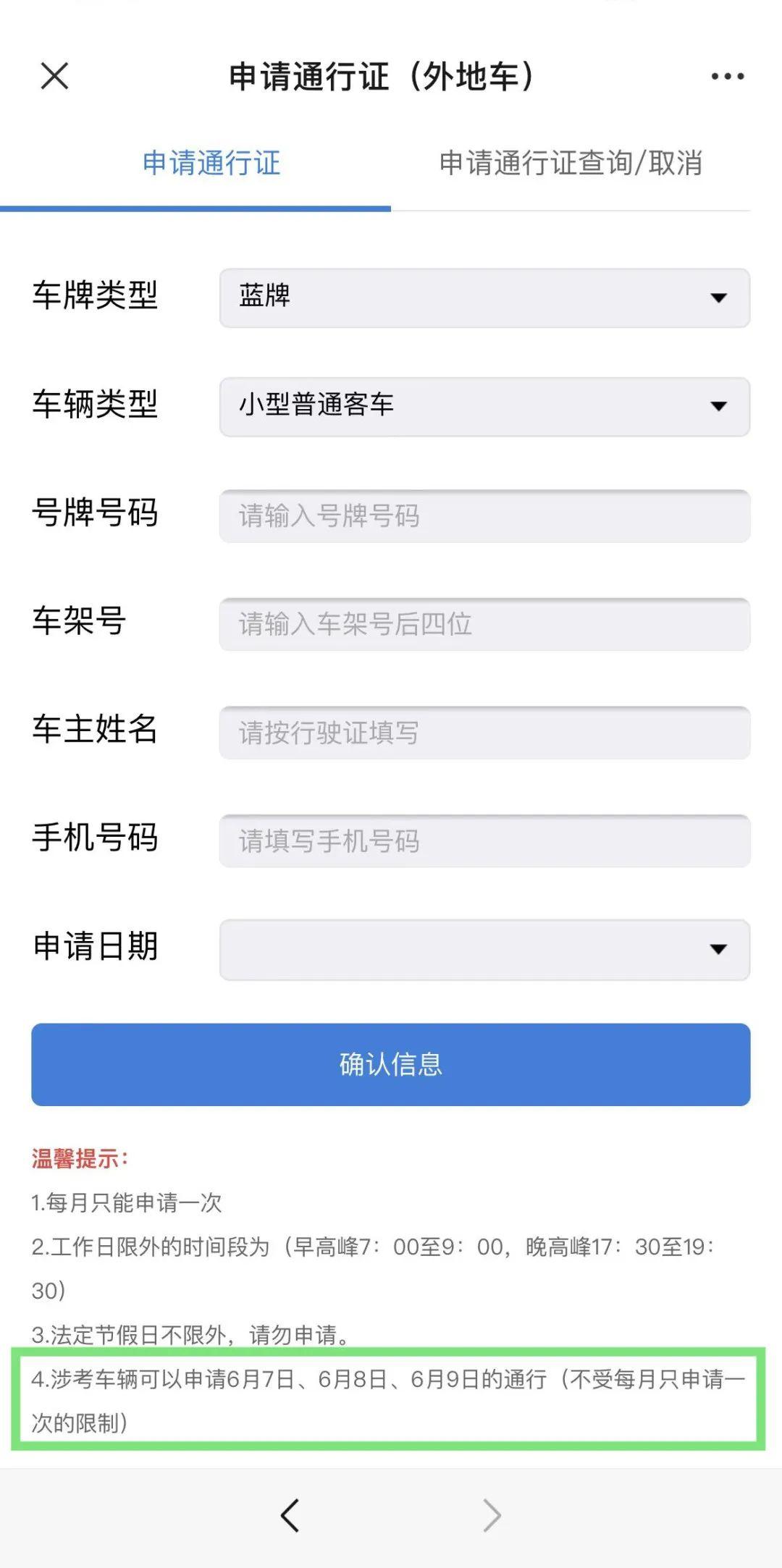Screen dimensions: 782x1568
Task: Focus the 手机号码 input field
Action: pos(484,841)
